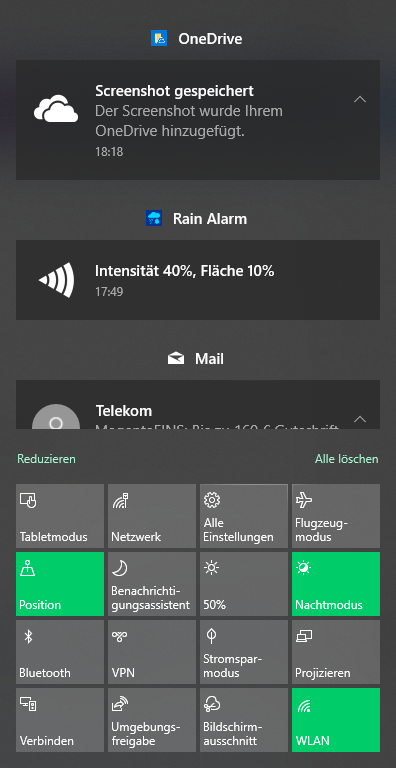The height and width of the screenshot is (768, 396).
Task: Open the OneDrive screenshot saved notification
Action: 198,120
